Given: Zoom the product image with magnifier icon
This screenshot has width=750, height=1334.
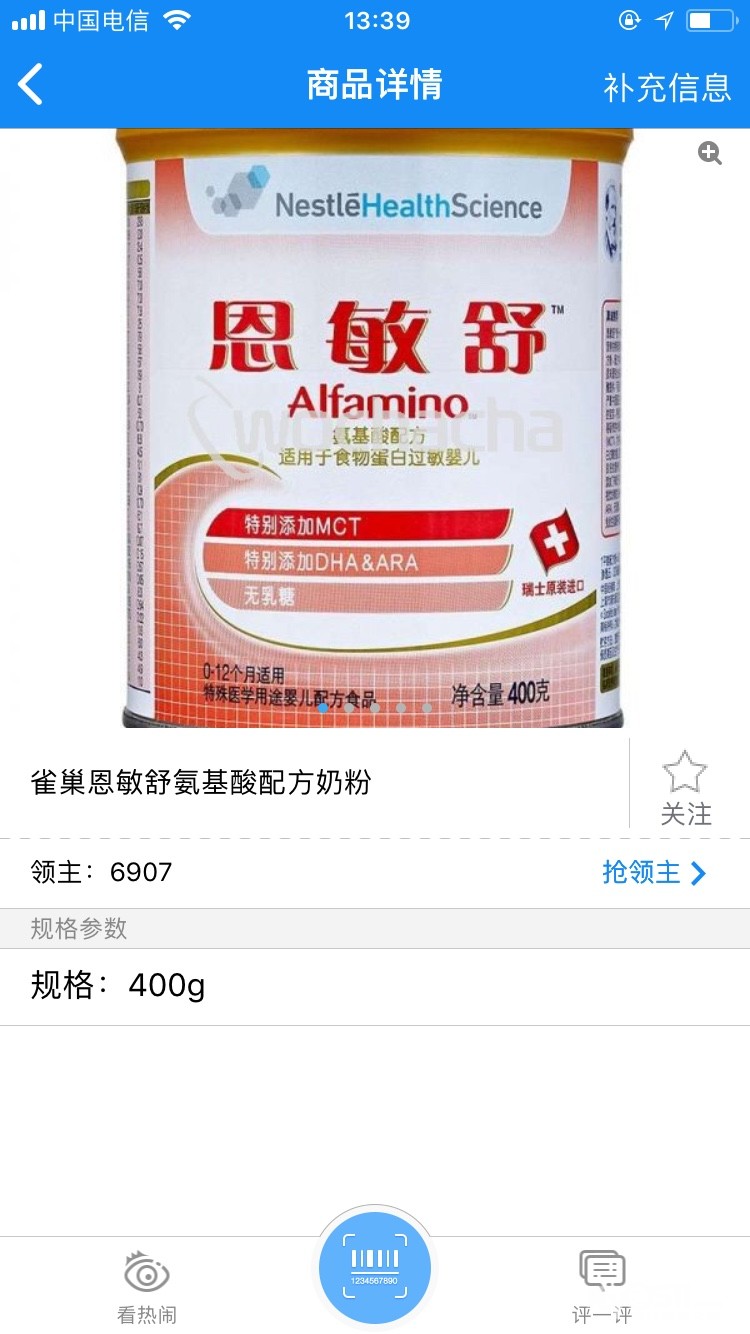Looking at the screenshot, I should coord(710,153).
